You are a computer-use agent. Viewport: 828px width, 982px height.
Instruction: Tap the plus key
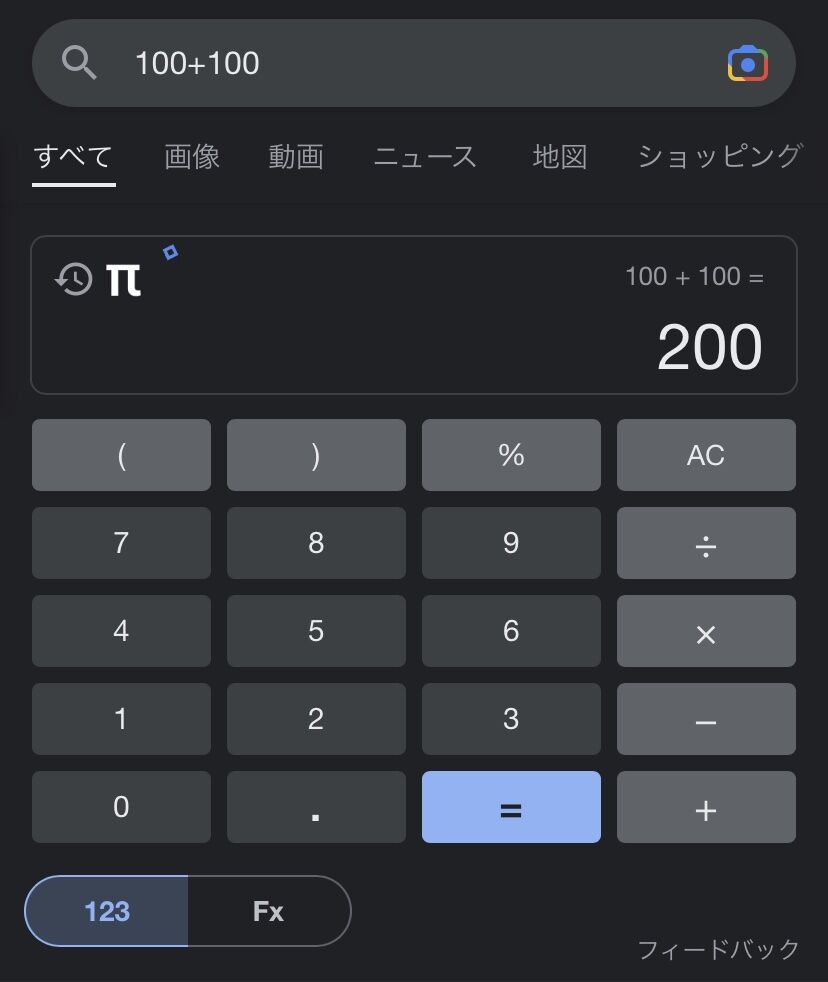pos(706,807)
